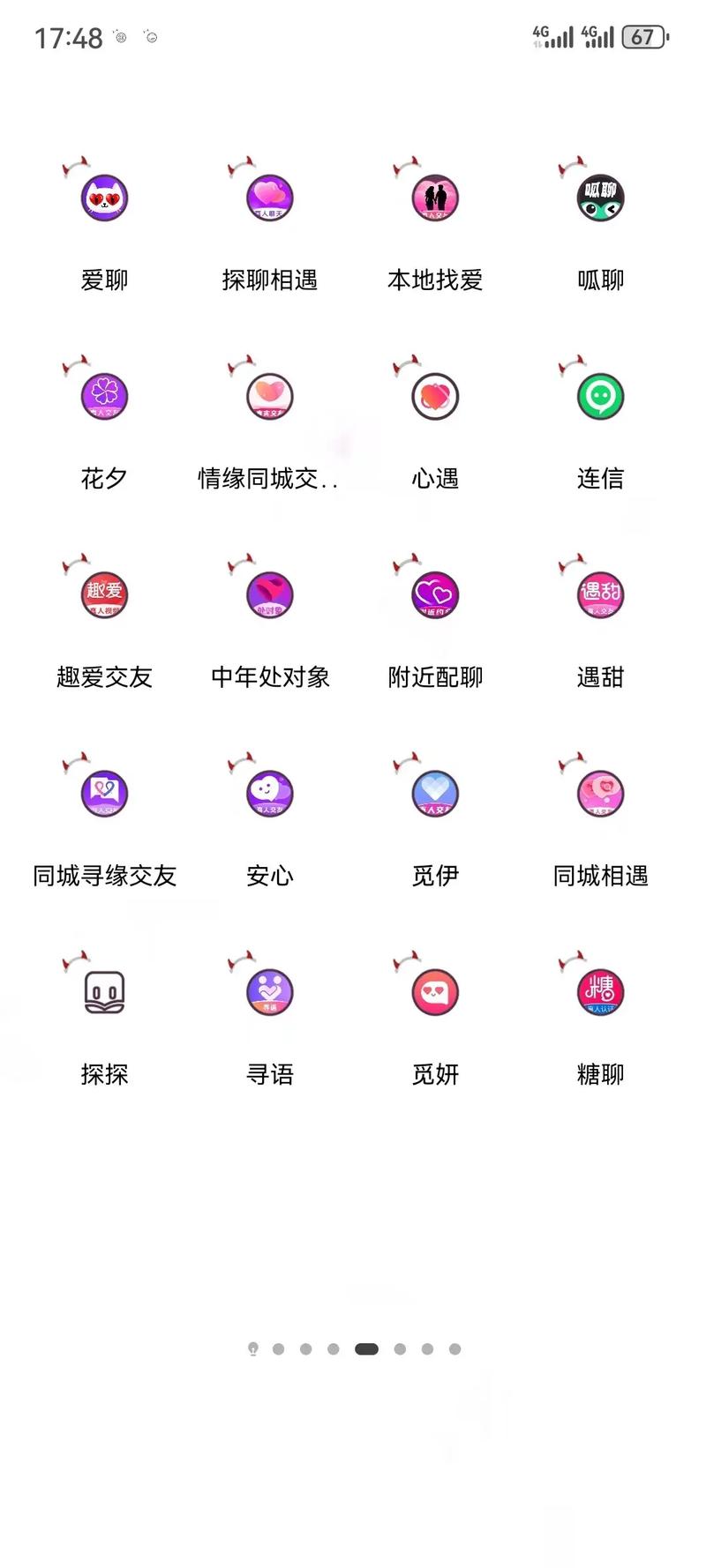Open 附近配聊 app
The image size is (706, 1568).
[x=435, y=595]
